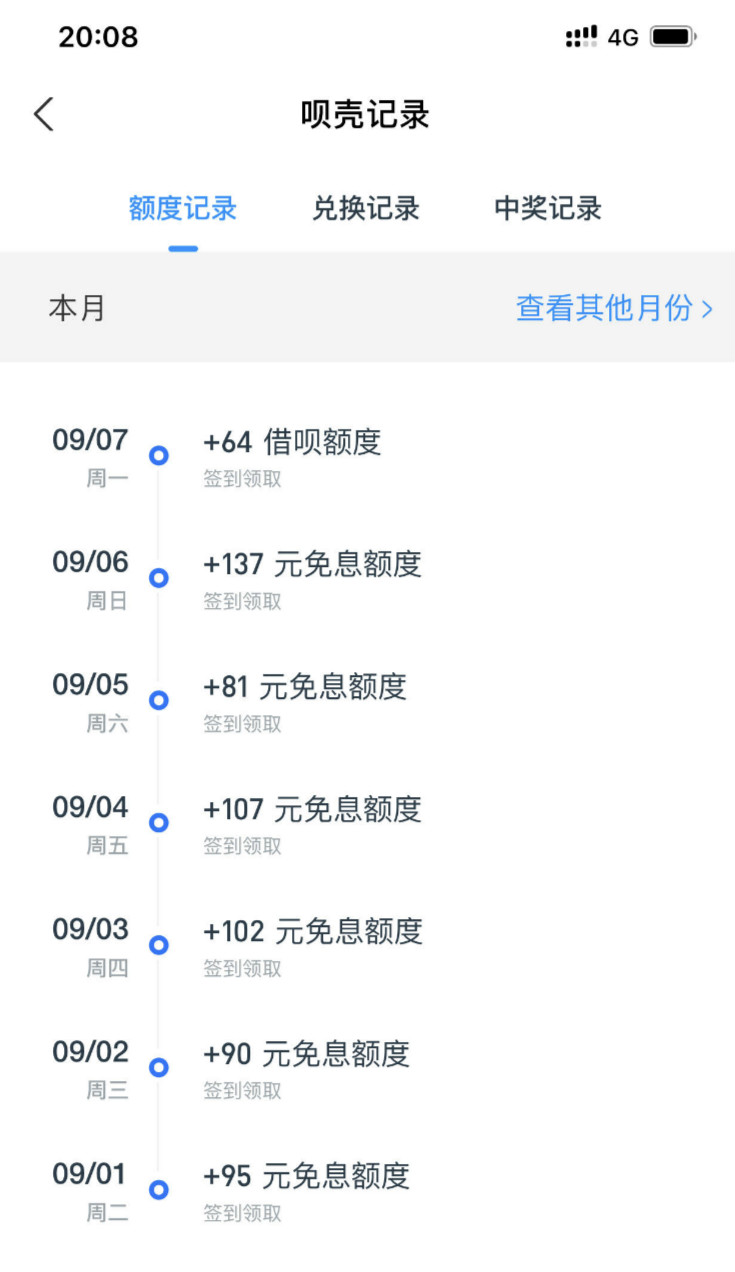735x1272 pixels.
Task: Tap the timeline dot beside 09/05
Action: pos(158,700)
